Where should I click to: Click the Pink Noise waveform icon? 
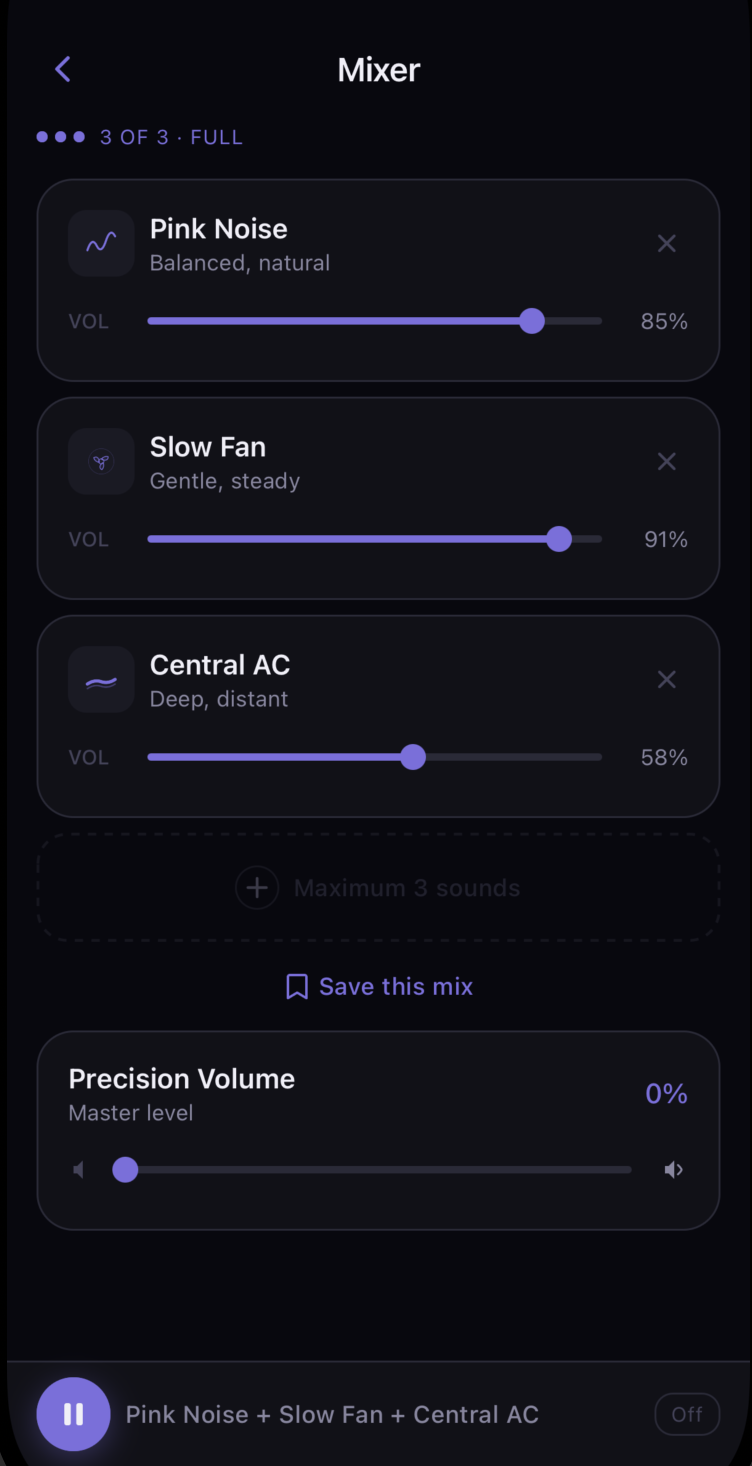click(100, 243)
